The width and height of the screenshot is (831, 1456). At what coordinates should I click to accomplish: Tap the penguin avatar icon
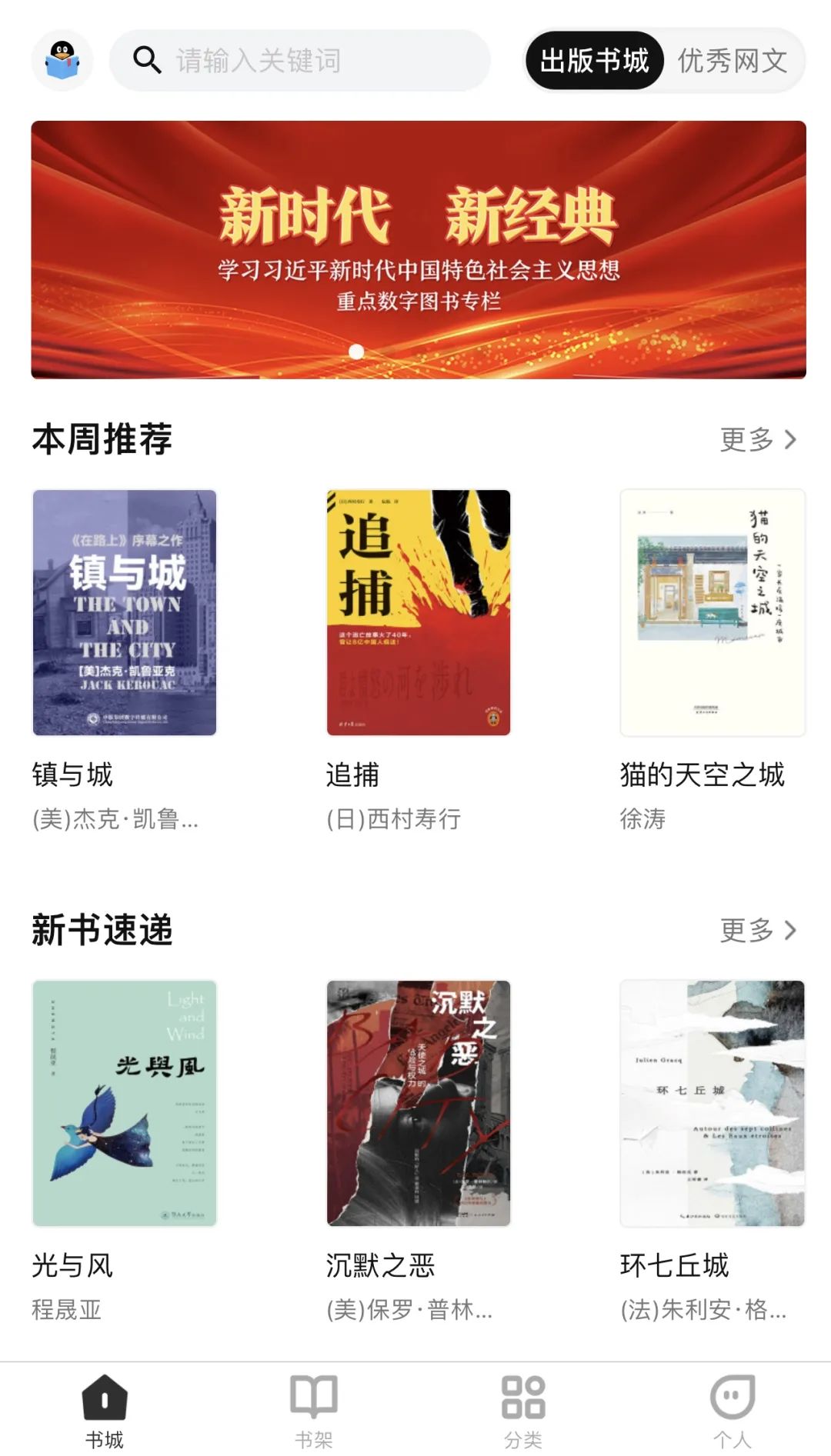62,60
